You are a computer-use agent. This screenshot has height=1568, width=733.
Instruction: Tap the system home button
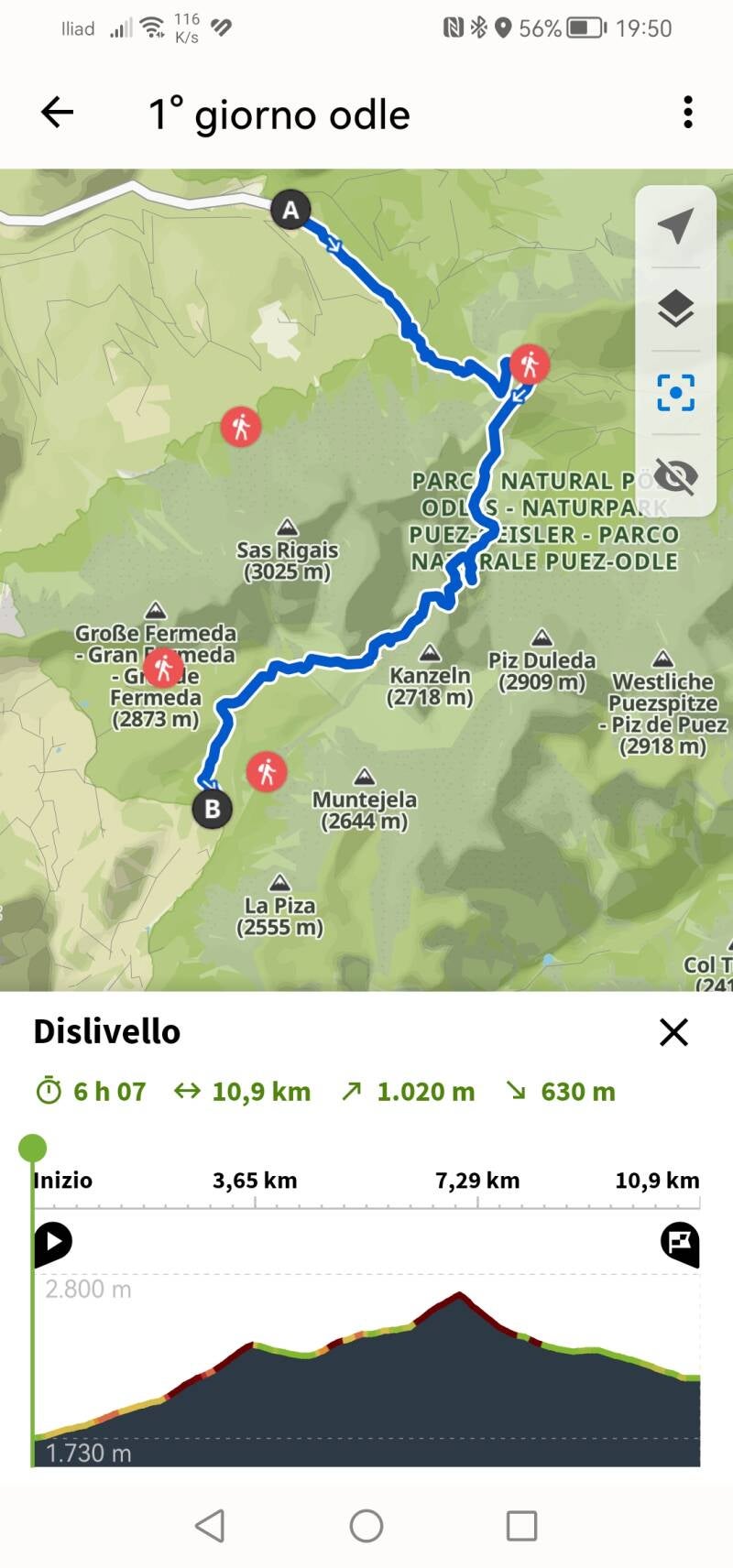(x=366, y=1526)
